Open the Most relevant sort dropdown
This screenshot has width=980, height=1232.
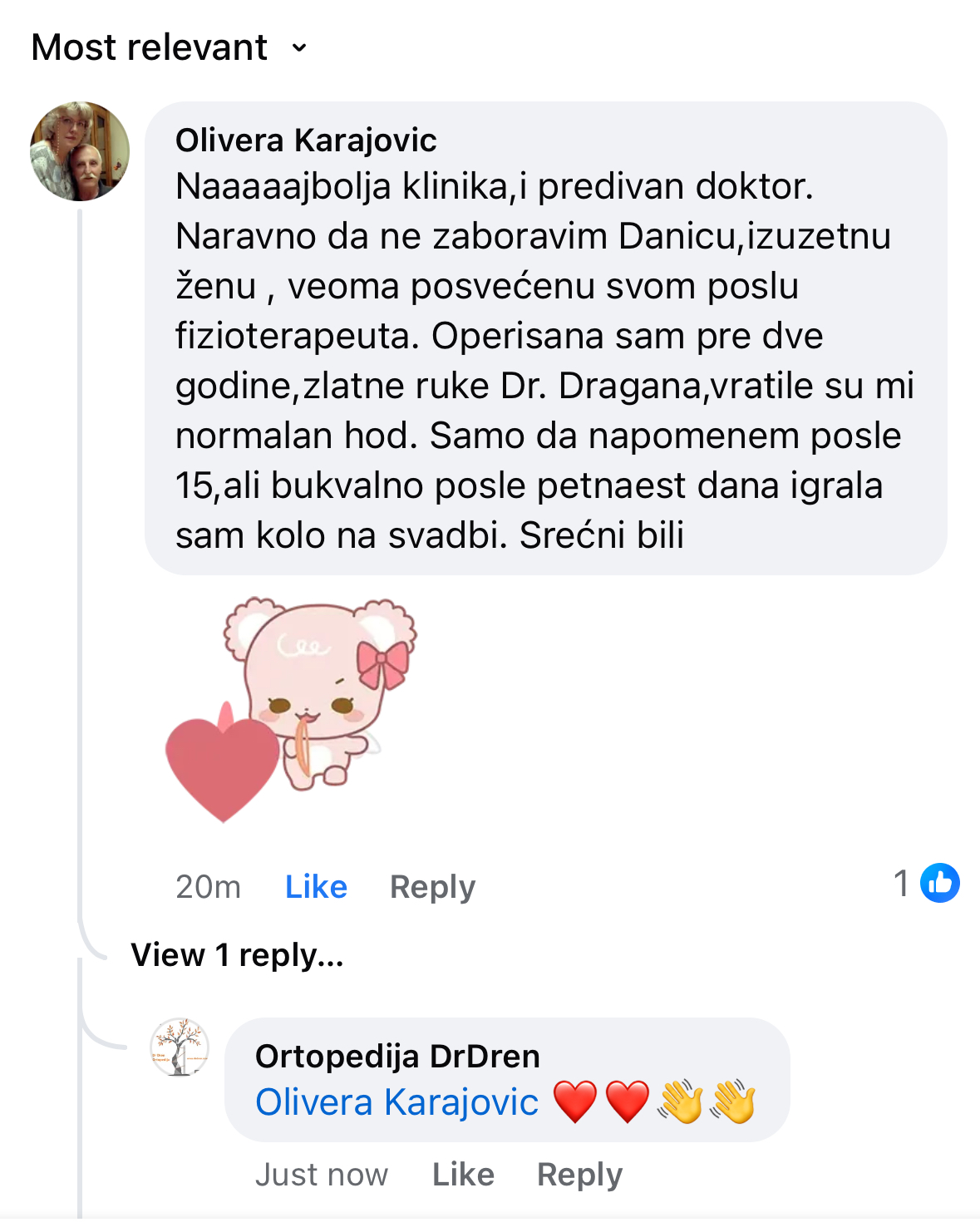[x=169, y=47]
